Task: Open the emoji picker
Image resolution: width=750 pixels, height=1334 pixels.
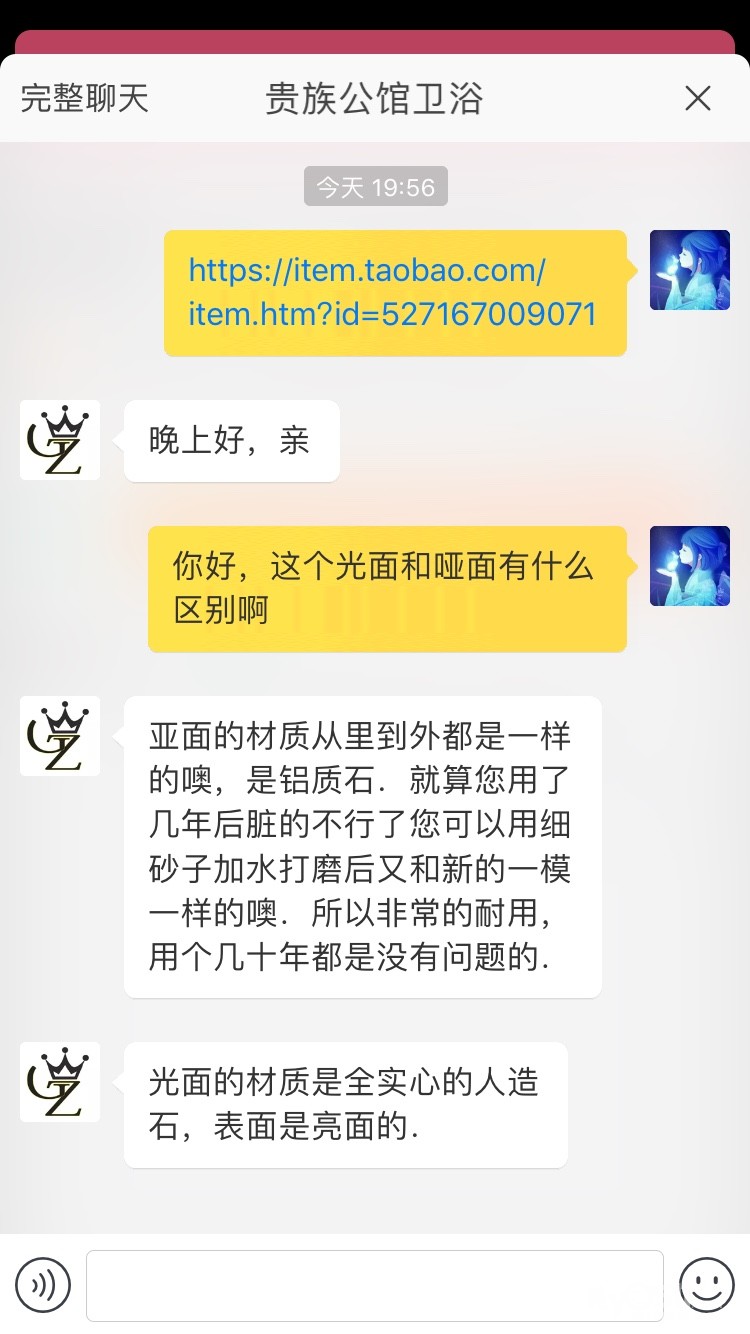Action: (706, 1285)
